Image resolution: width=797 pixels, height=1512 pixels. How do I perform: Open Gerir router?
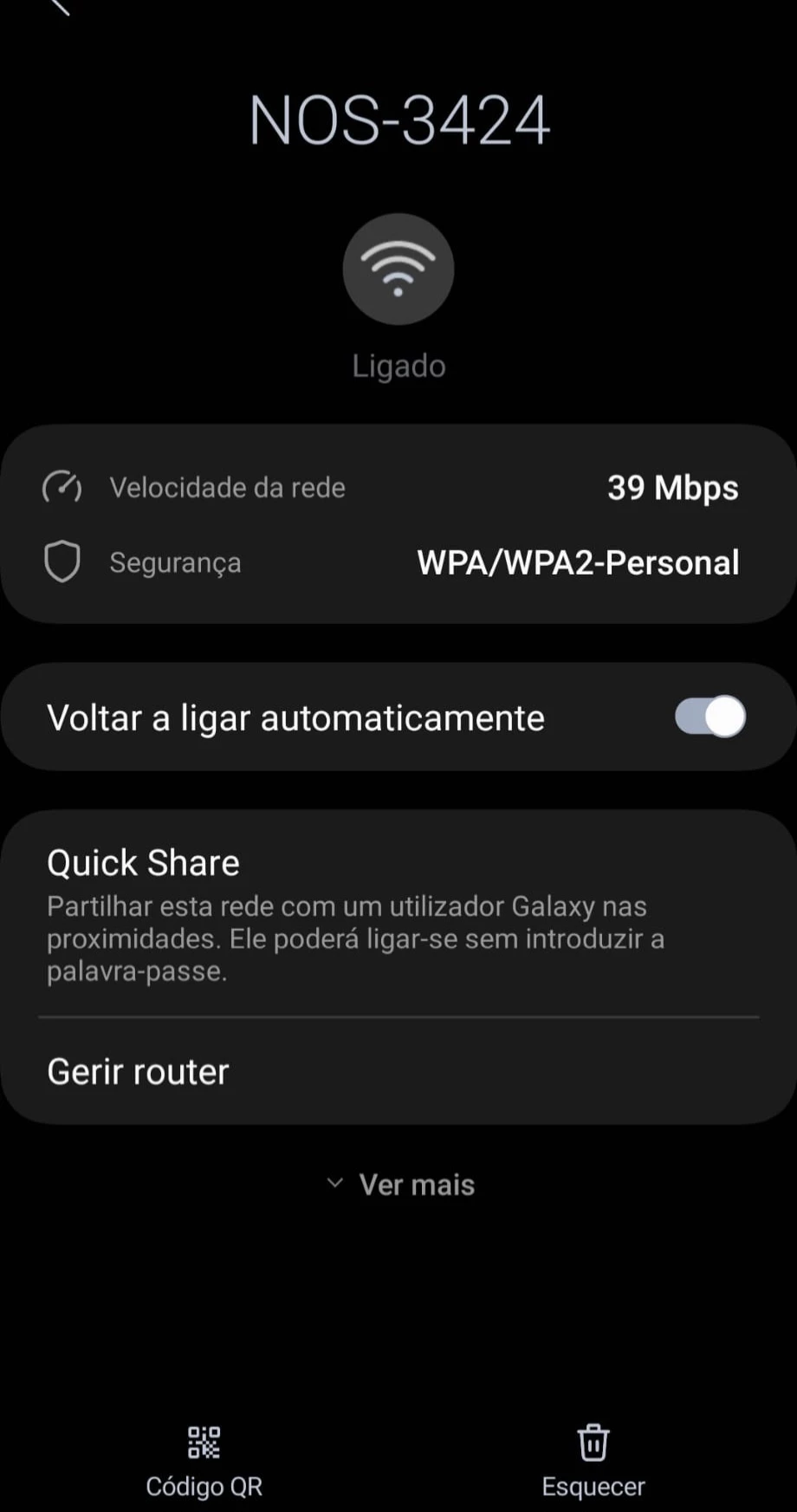(x=139, y=1072)
